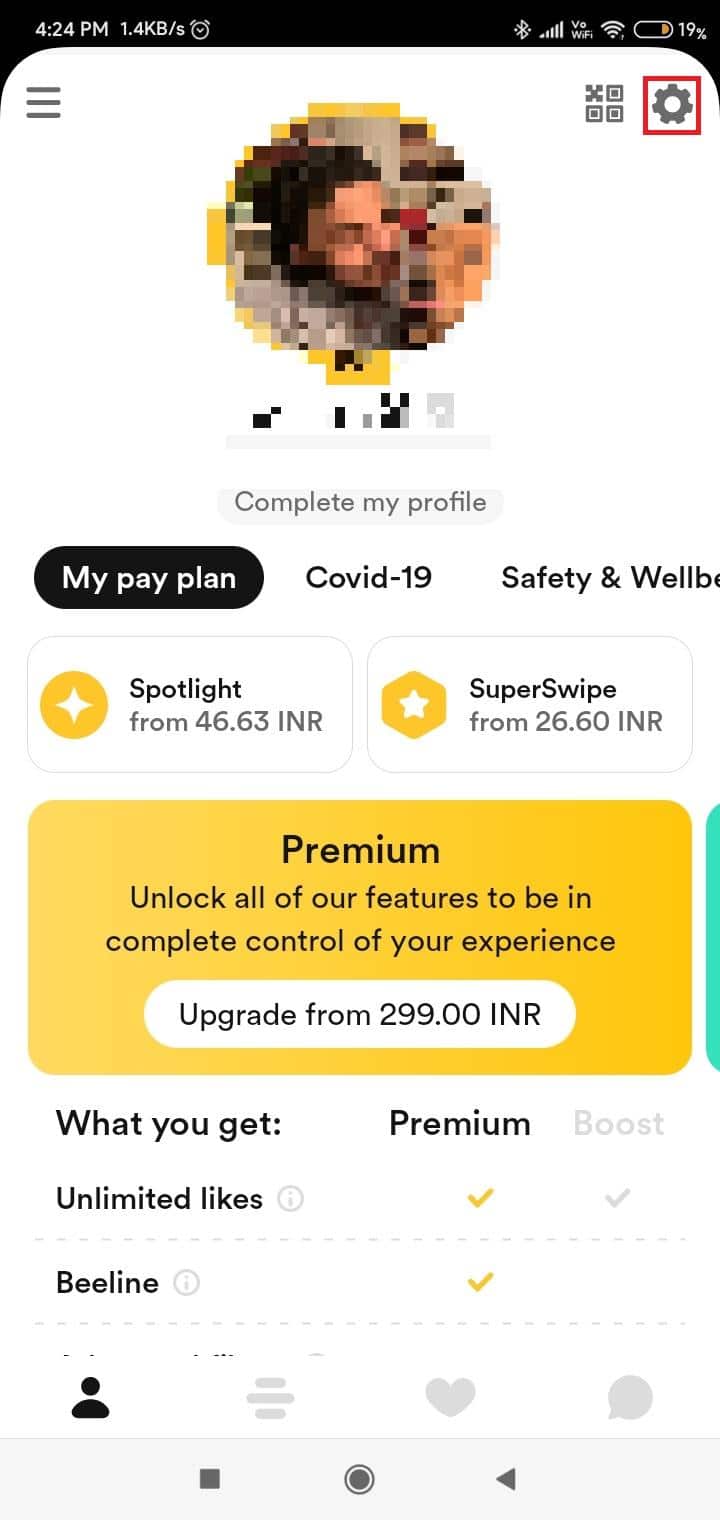Open the SuperSwipe purchase card
This screenshot has height=1520, width=720.
(x=530, y=705)
